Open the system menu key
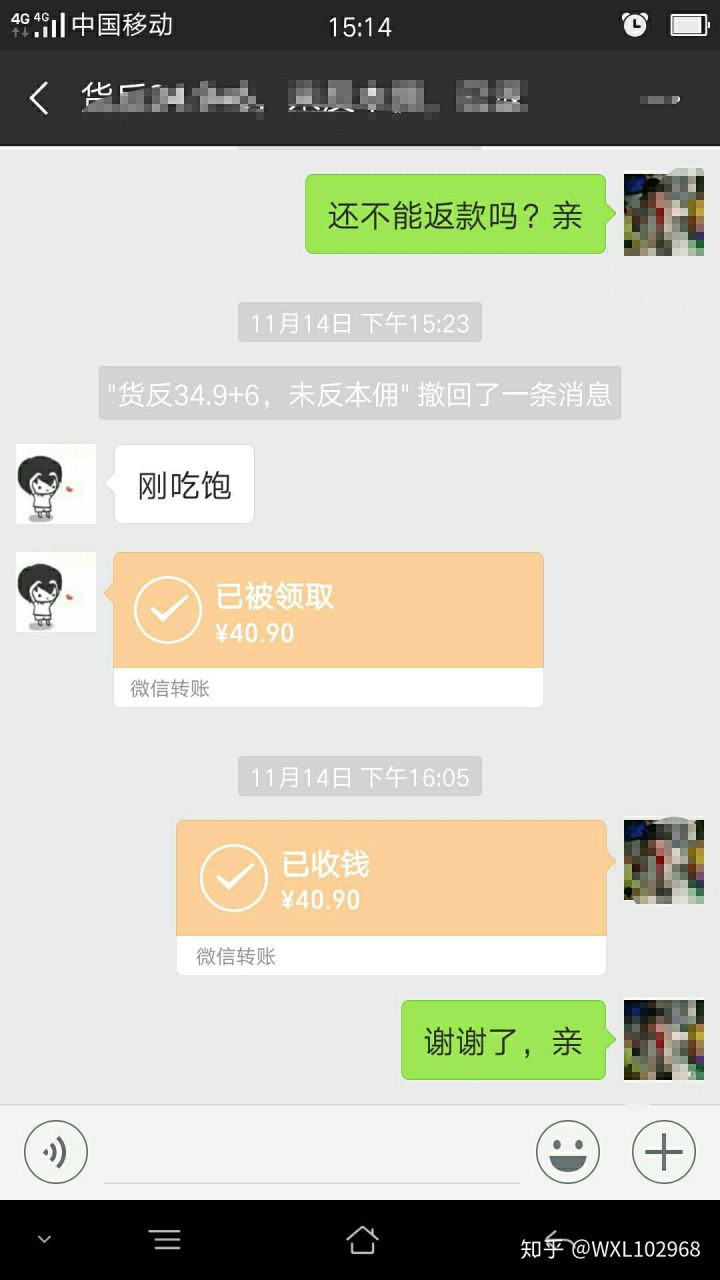 [x=166, y=1241]
